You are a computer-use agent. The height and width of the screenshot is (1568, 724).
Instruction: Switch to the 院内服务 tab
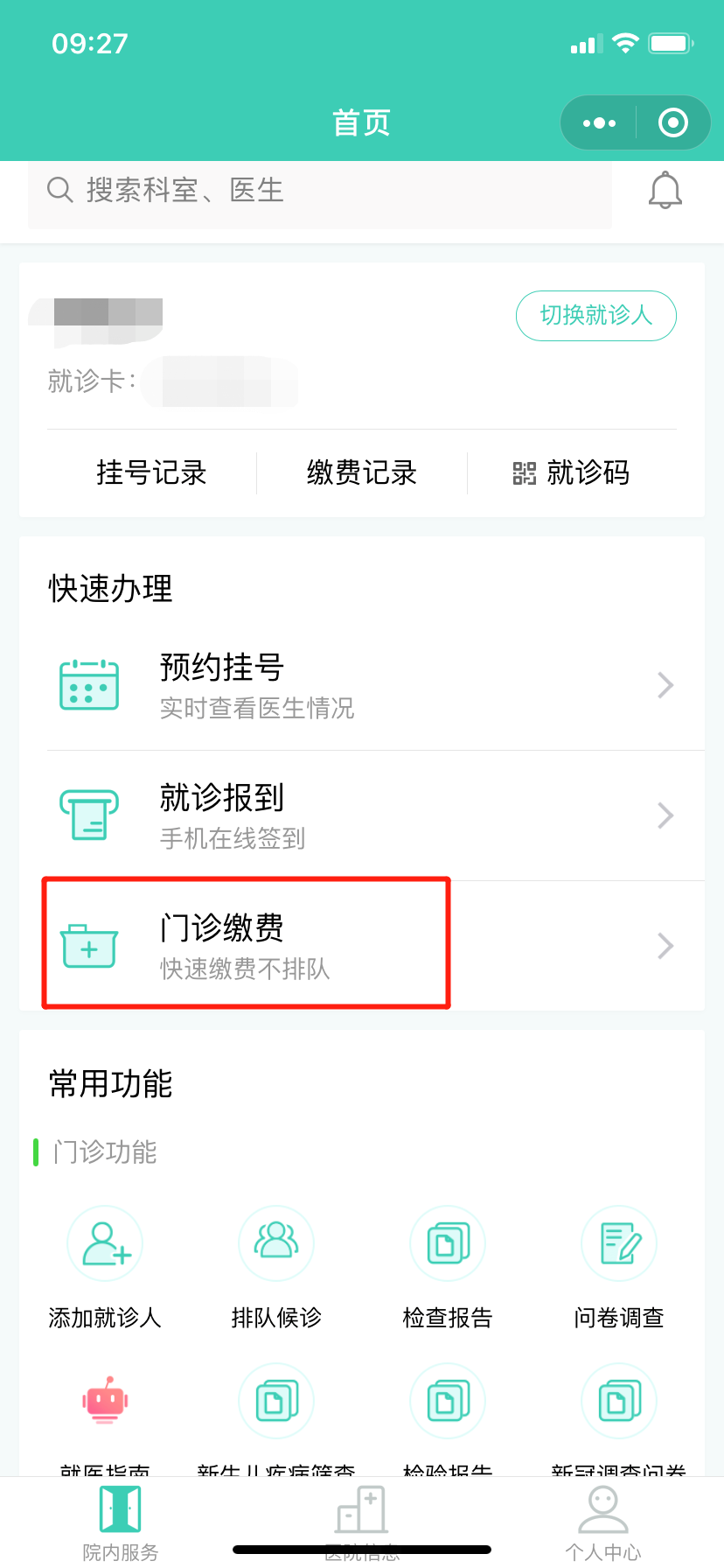121,1522
